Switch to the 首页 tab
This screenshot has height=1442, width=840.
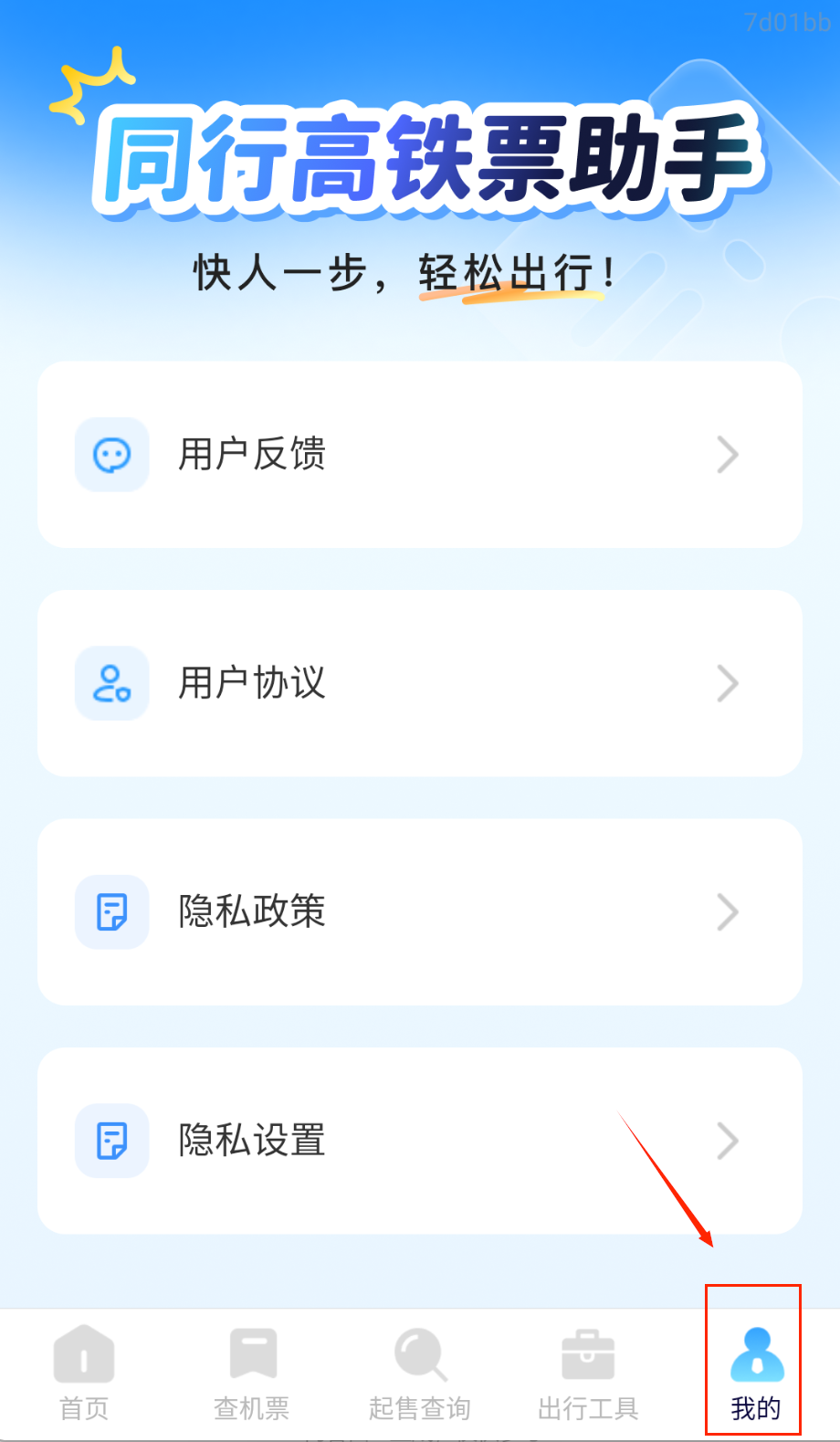[84, 1373]
